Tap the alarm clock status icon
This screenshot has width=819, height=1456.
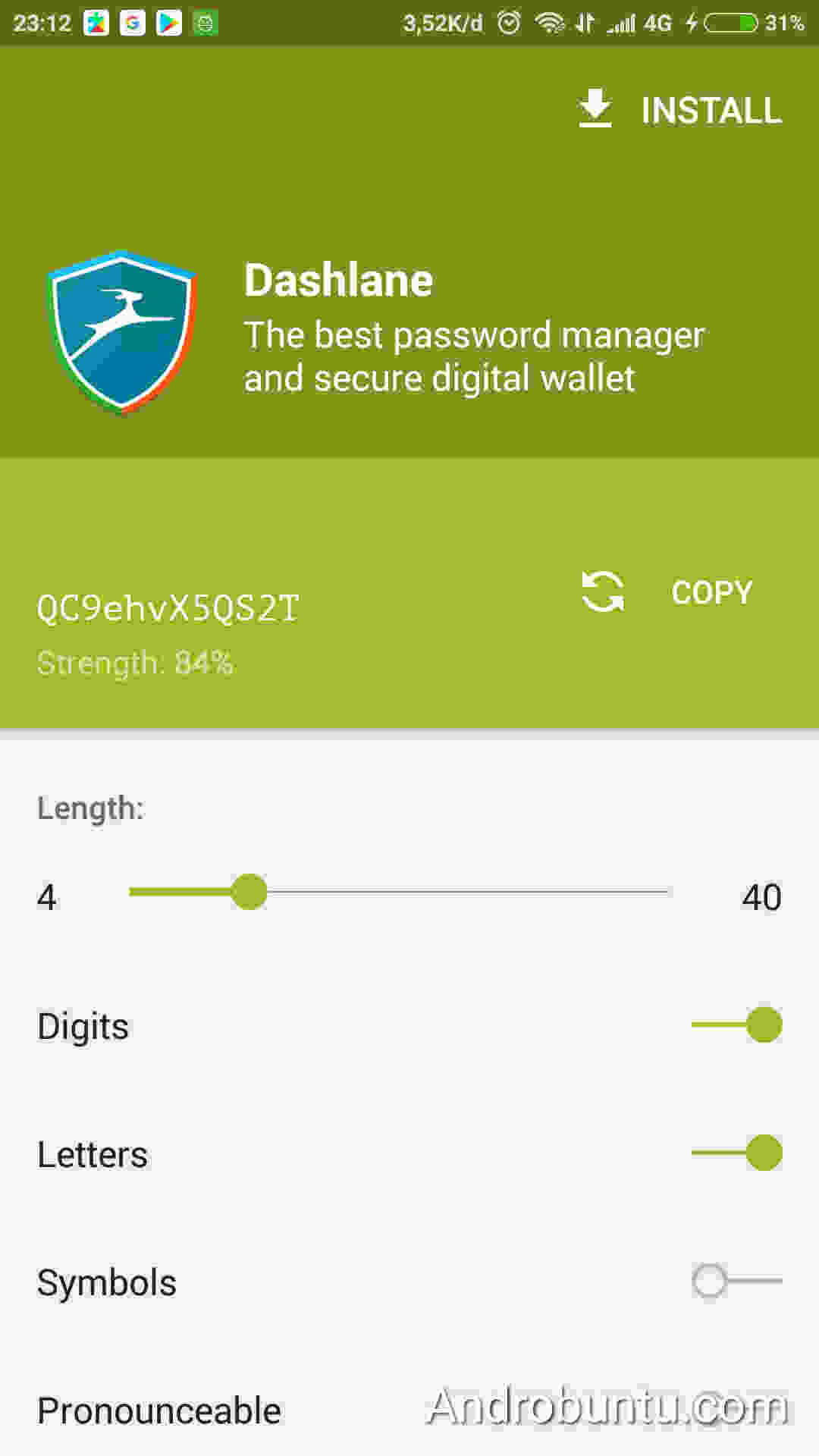[510, 22]
